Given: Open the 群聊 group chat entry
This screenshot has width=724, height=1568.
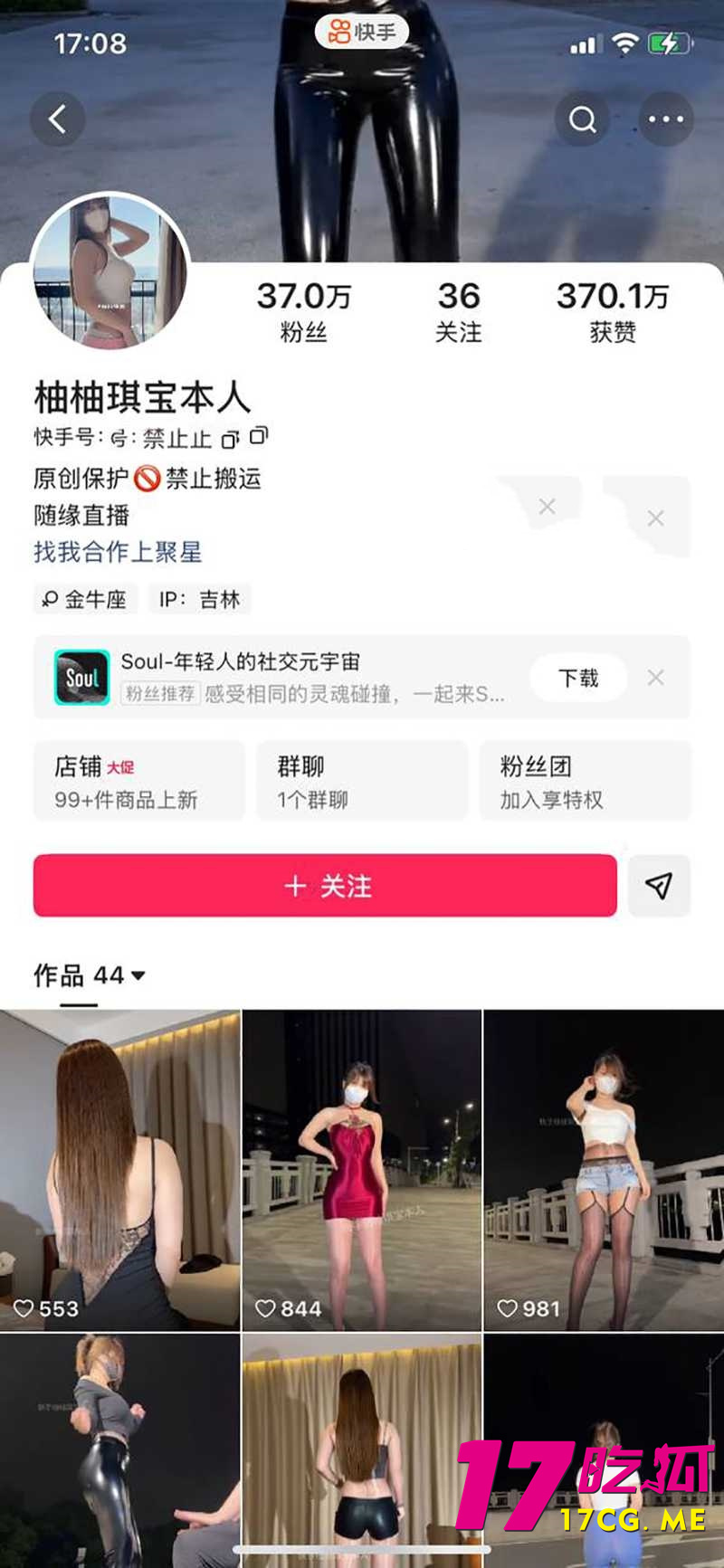Looking at the screenshot, I should click(361, 780).
